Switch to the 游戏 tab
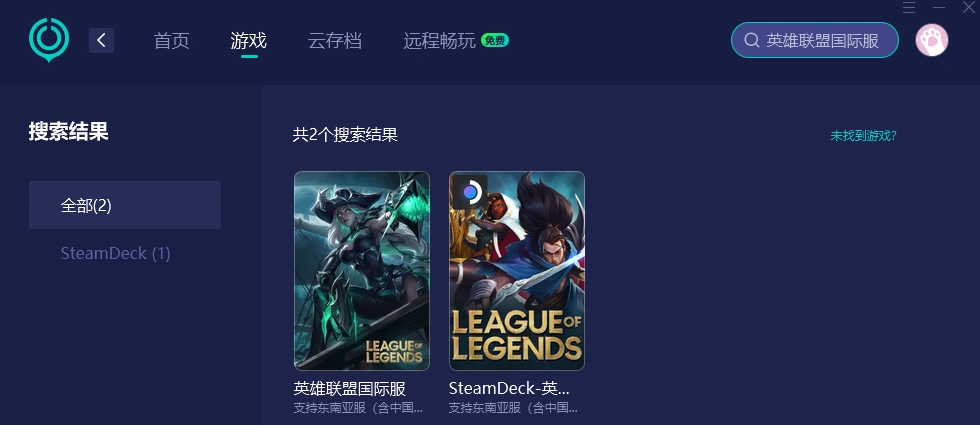This screenshot has height=425, width=980. [248, 41]
